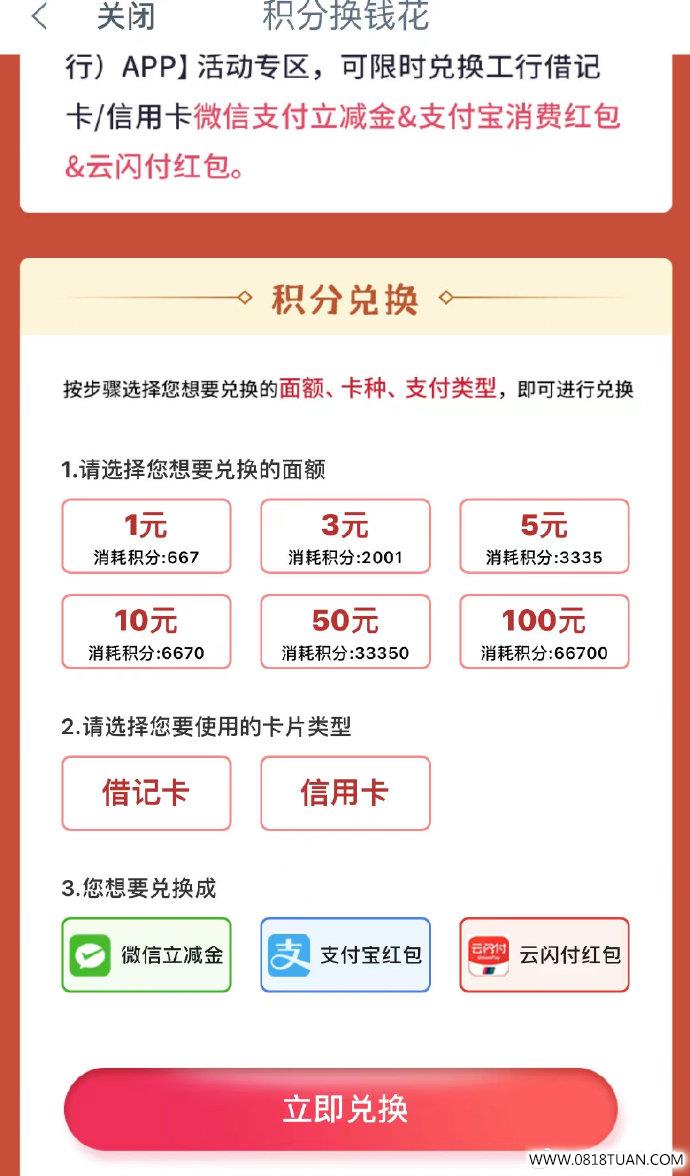Screen dimensions: 690x1176
Task: Select 借记卡 as card type
Action: coord(146,793)
